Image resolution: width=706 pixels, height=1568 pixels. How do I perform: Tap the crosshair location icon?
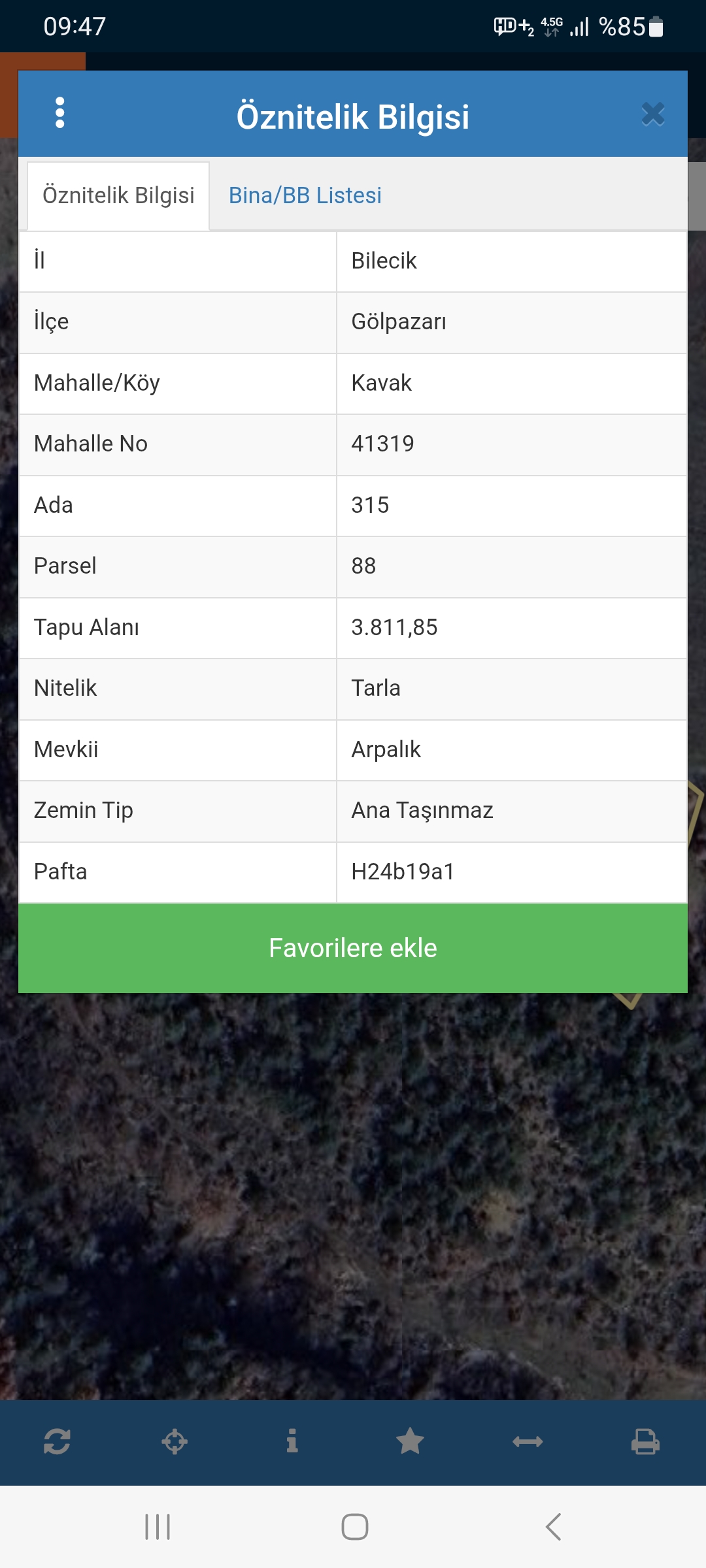175,1441
